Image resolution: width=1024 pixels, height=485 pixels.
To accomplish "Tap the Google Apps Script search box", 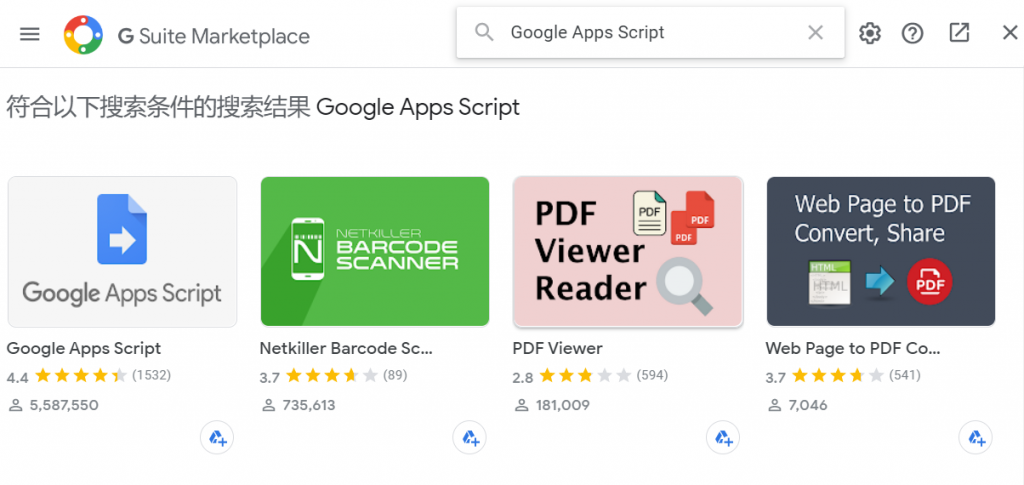I will tap(640, 33).
